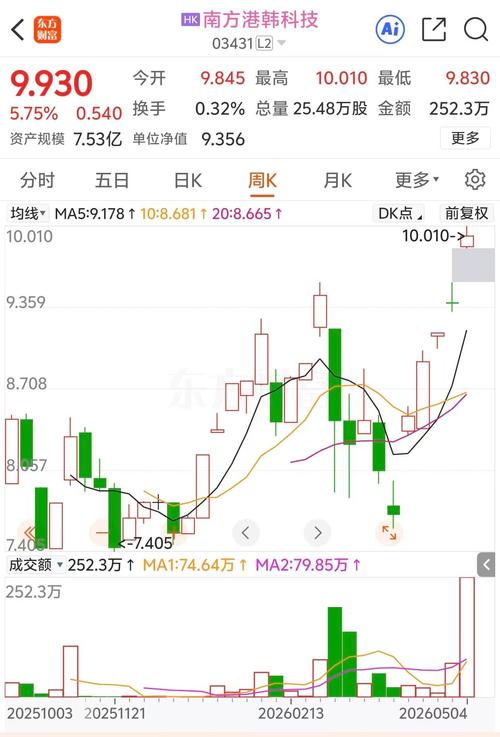The image size is (500, 737).
Task: Expand chart to fullscreen
Action: pos(389,533)
